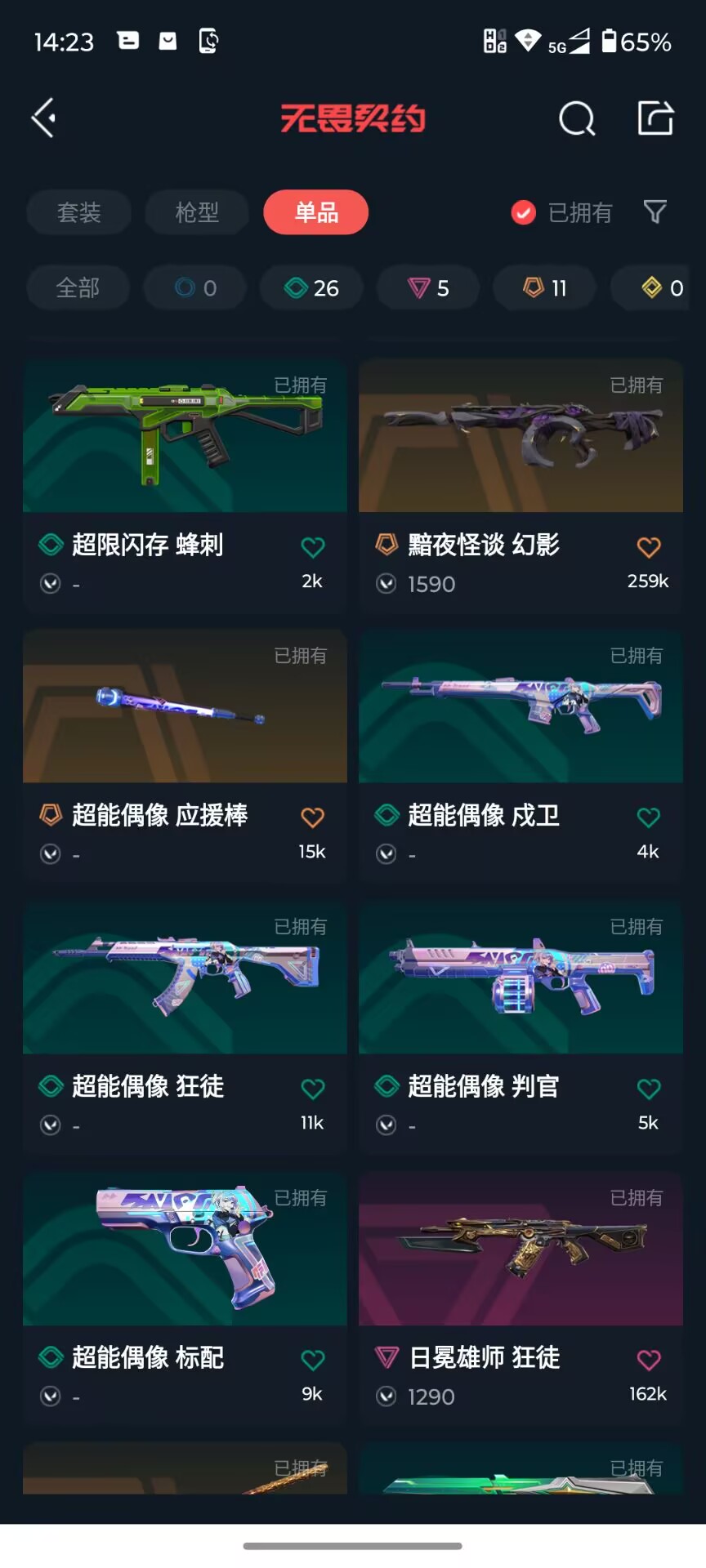Filter by the pink tier chip showing 5
The width and height of the screenshot is (706, 1568).
coord(428,287)
